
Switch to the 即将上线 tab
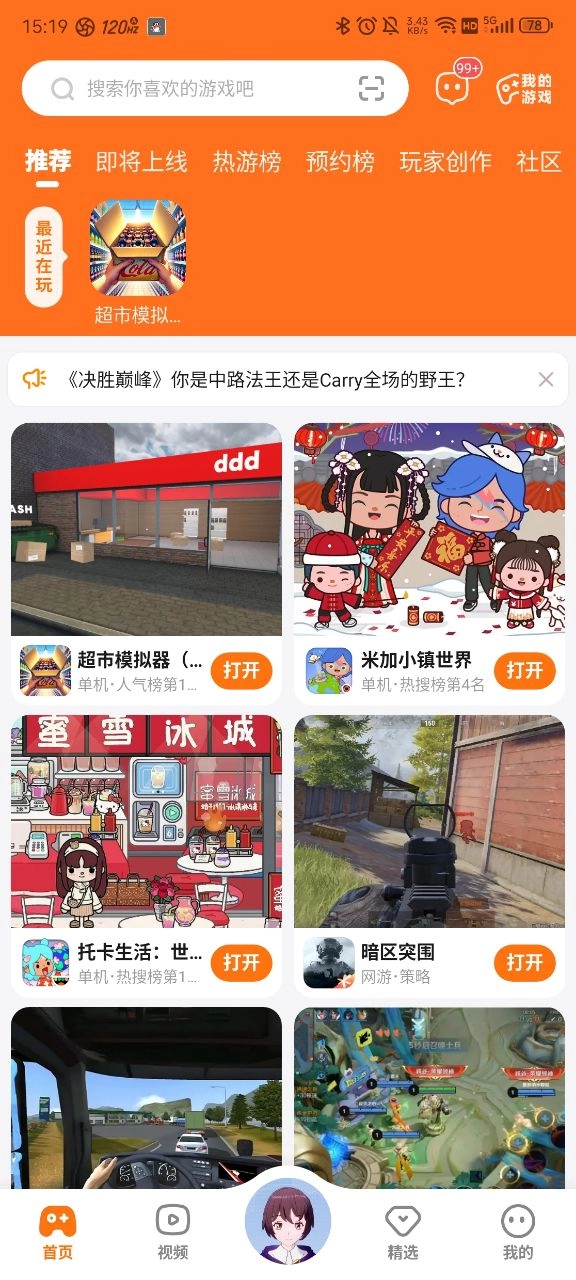tap(141, 162)
